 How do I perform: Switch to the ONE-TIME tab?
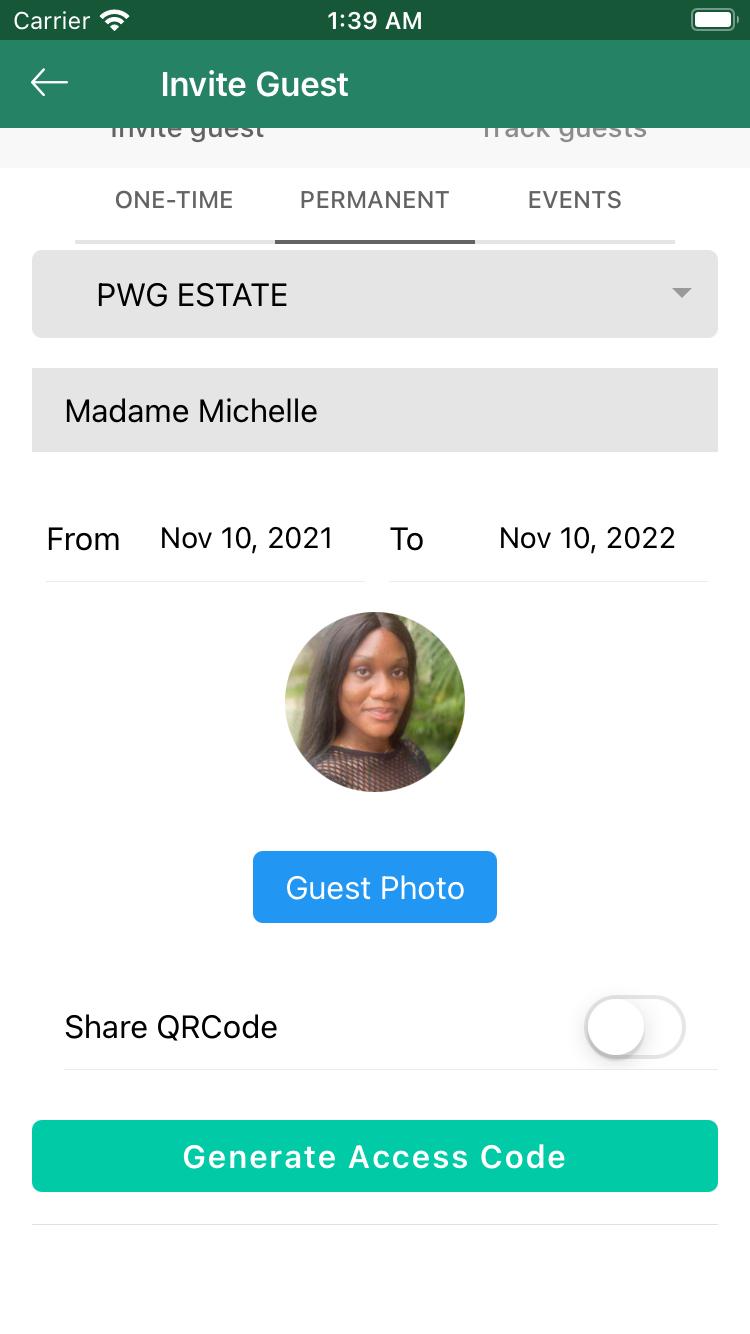[174, 200]
